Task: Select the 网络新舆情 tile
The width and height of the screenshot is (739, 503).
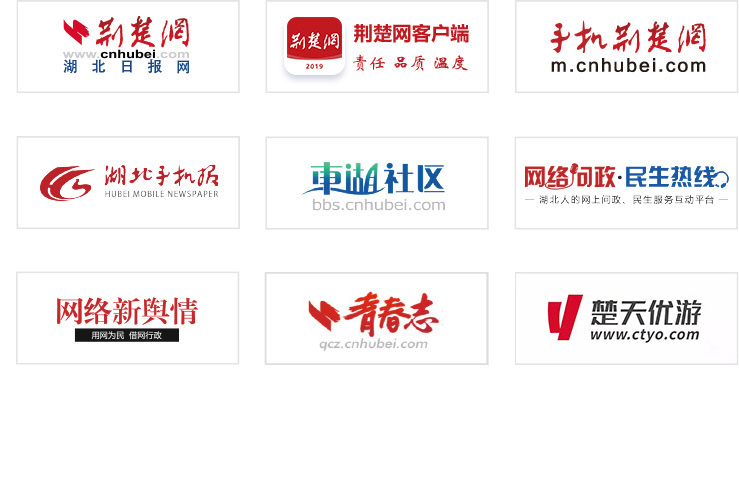Action: 128,317
